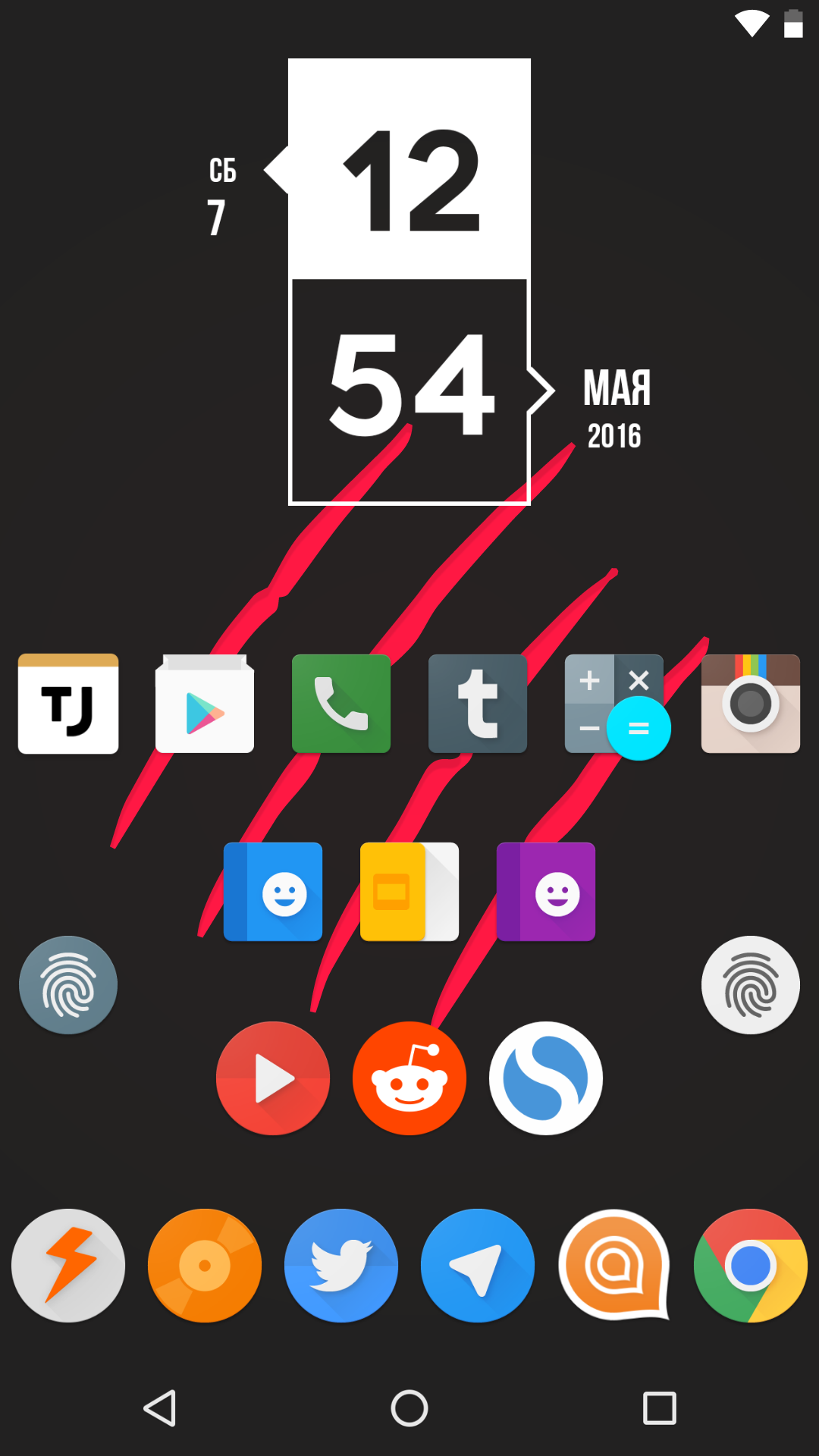The height and width of the screenshot is (1456, 819).
Task: Open the yellow Google Slides app
Action: point(409,892)
